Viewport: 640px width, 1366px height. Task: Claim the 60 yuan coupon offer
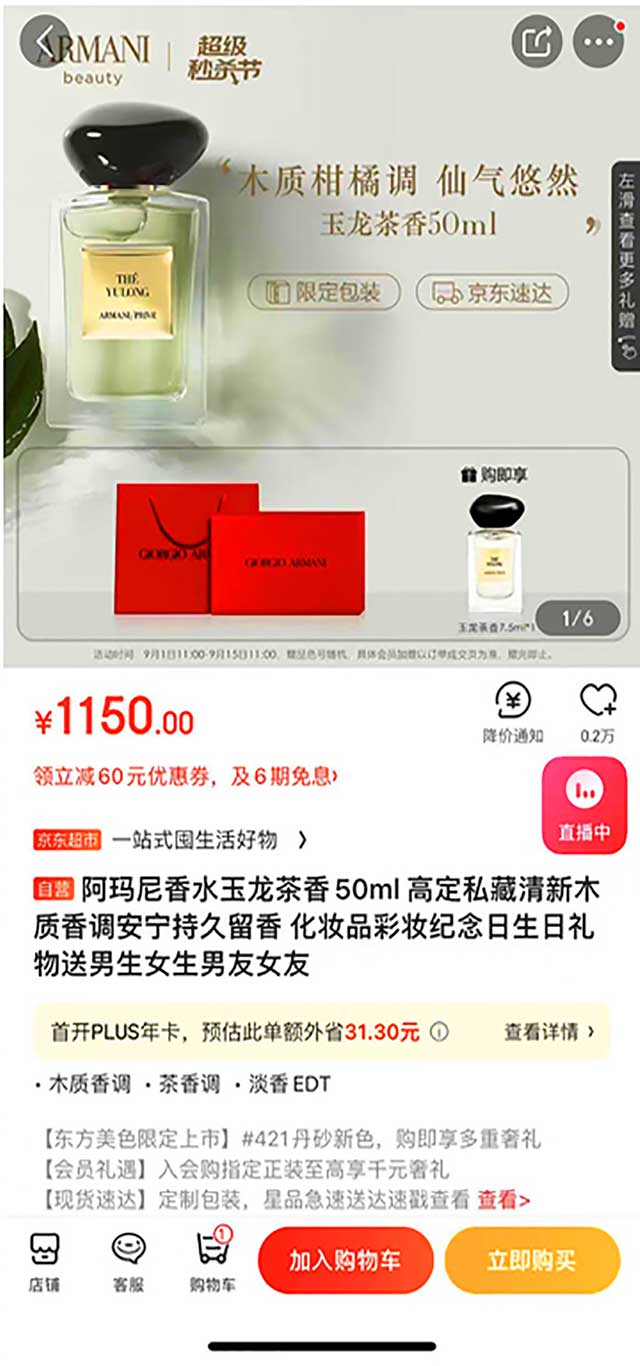coord(186,775)
